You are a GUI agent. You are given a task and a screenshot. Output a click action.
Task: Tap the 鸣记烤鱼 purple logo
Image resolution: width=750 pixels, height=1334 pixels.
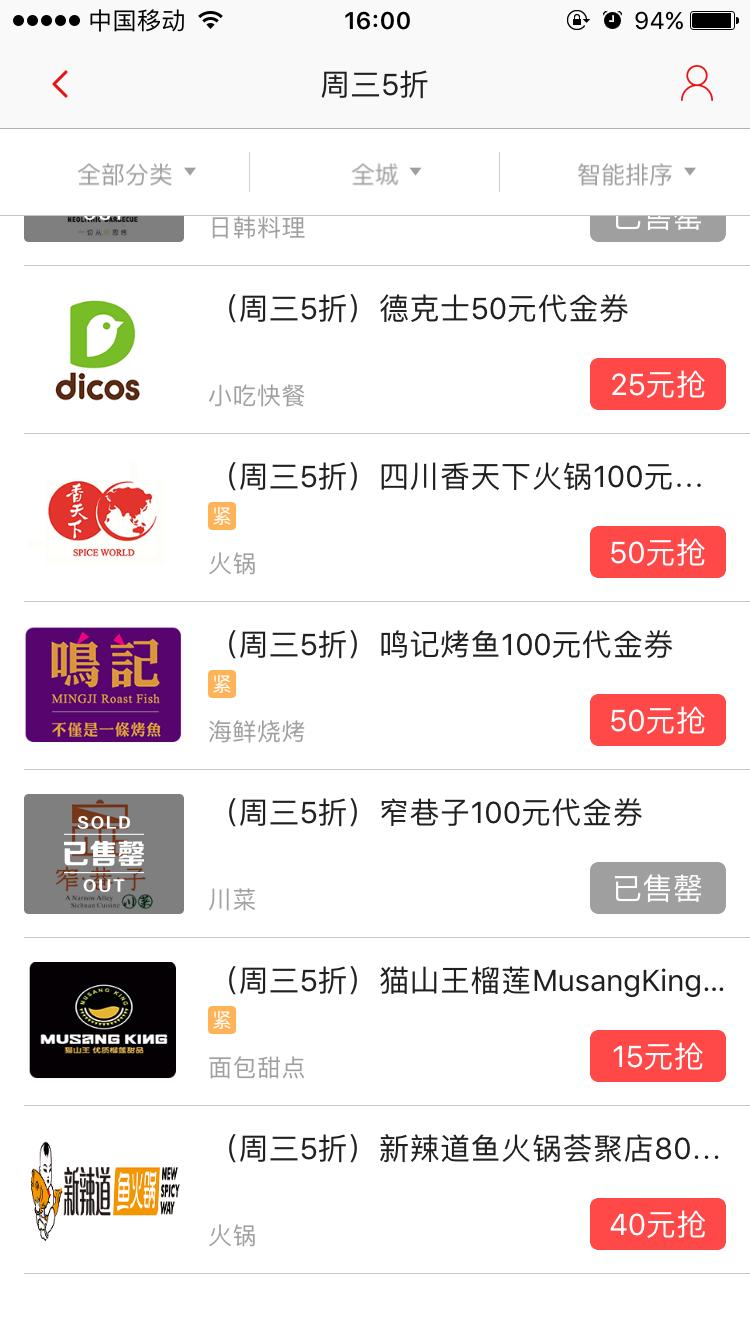[102, 684]
